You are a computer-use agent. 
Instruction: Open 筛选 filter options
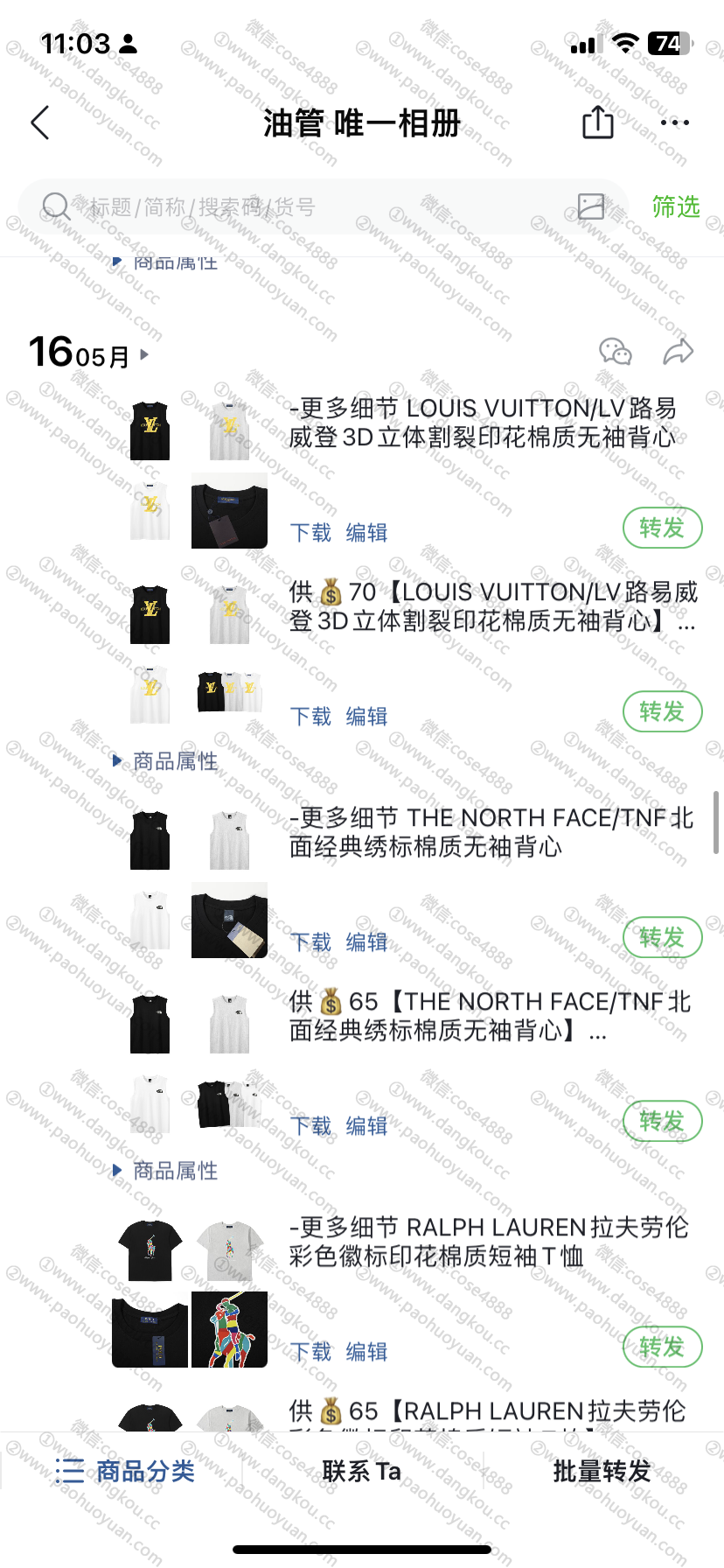[676, 206]
